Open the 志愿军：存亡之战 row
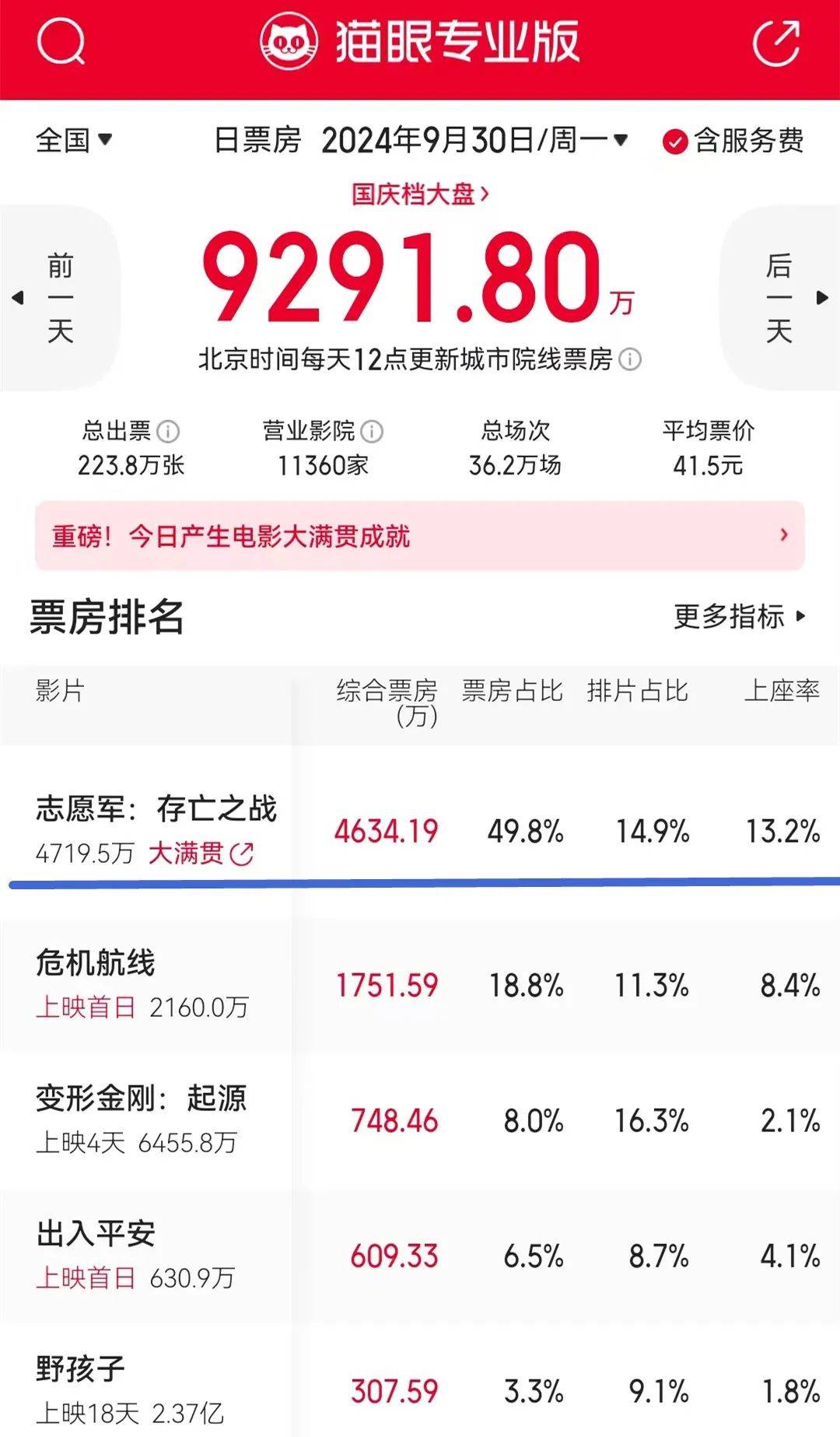 coord(420,830)
